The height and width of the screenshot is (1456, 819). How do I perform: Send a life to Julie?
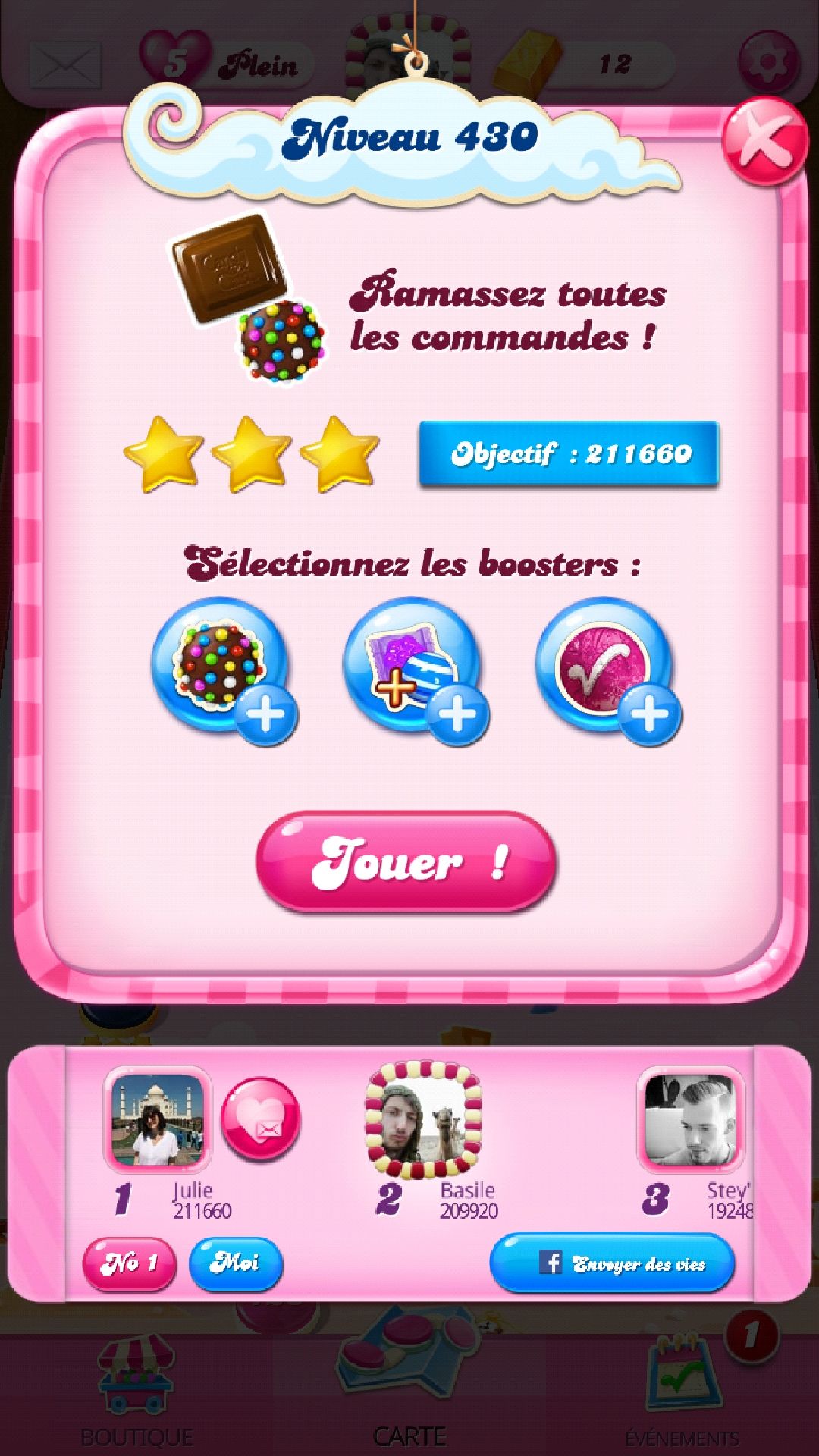(260, 1119)
